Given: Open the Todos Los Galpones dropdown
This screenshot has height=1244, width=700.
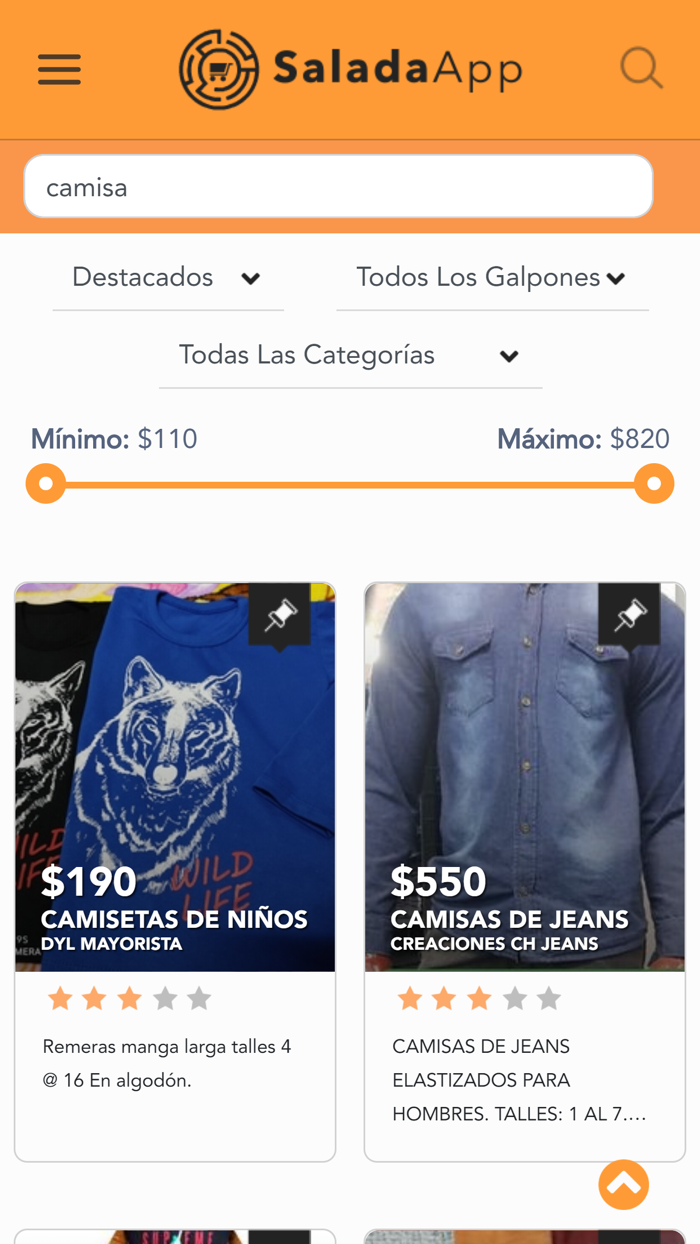Looking at the screenshot, I should [x=492, y=278].
